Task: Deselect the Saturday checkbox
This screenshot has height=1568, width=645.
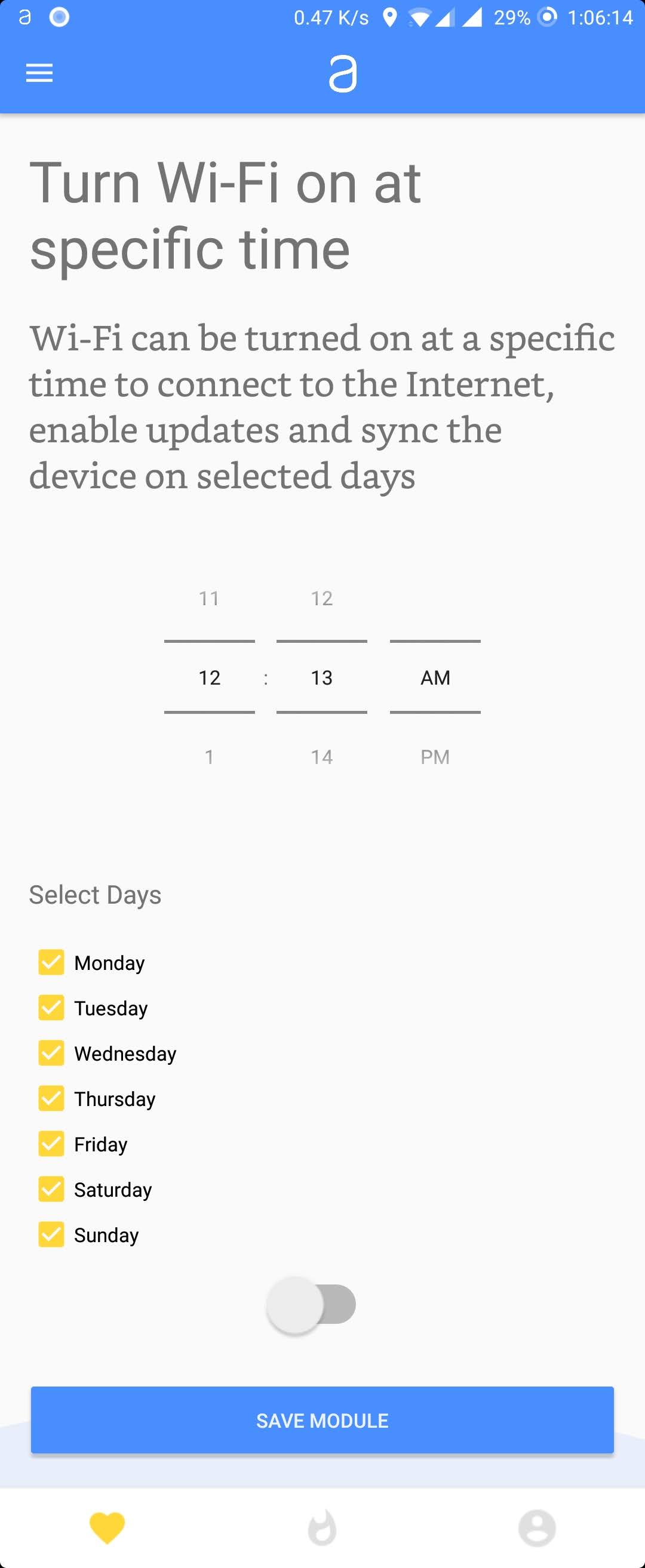Action: point(51,1190)
